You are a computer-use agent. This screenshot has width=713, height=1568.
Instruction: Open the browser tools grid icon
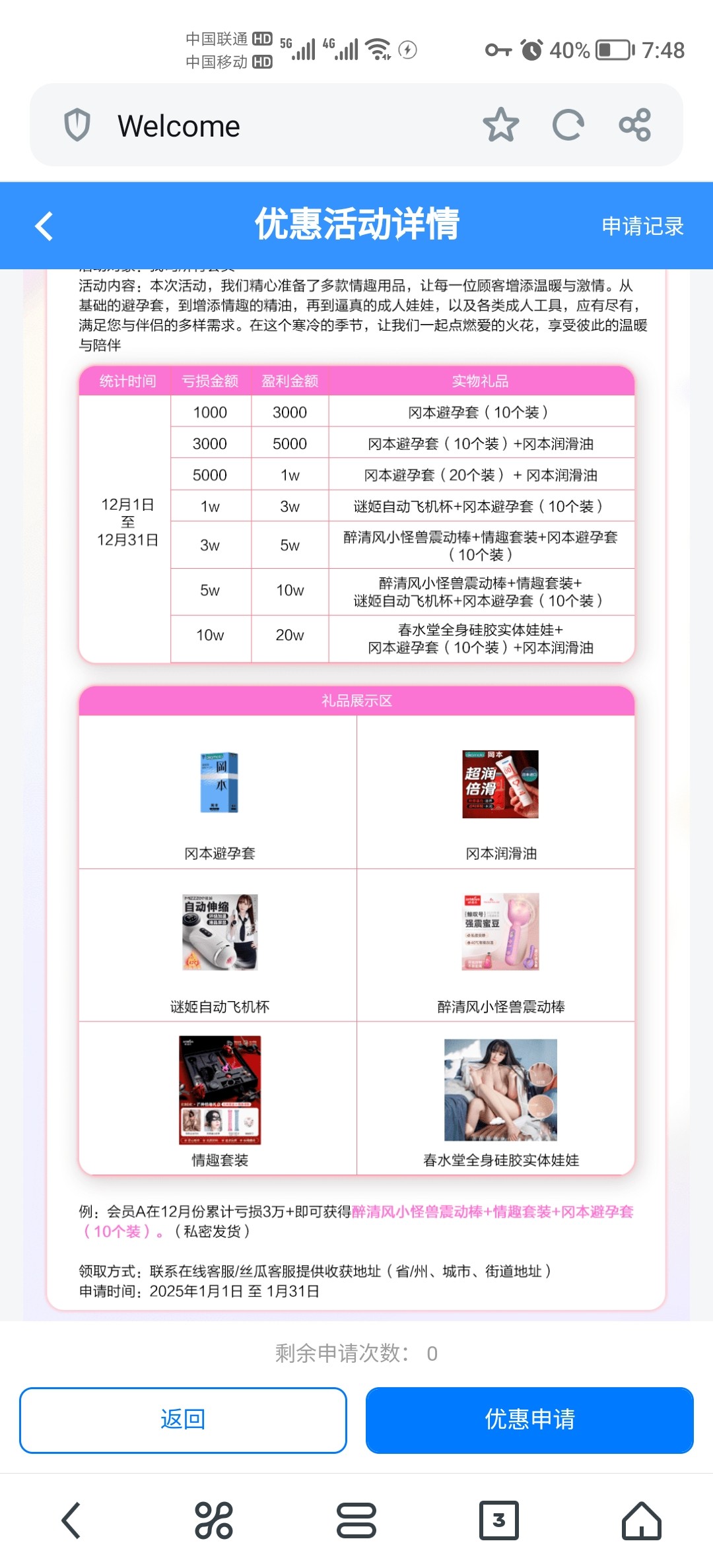click(x=213, y=1520)
